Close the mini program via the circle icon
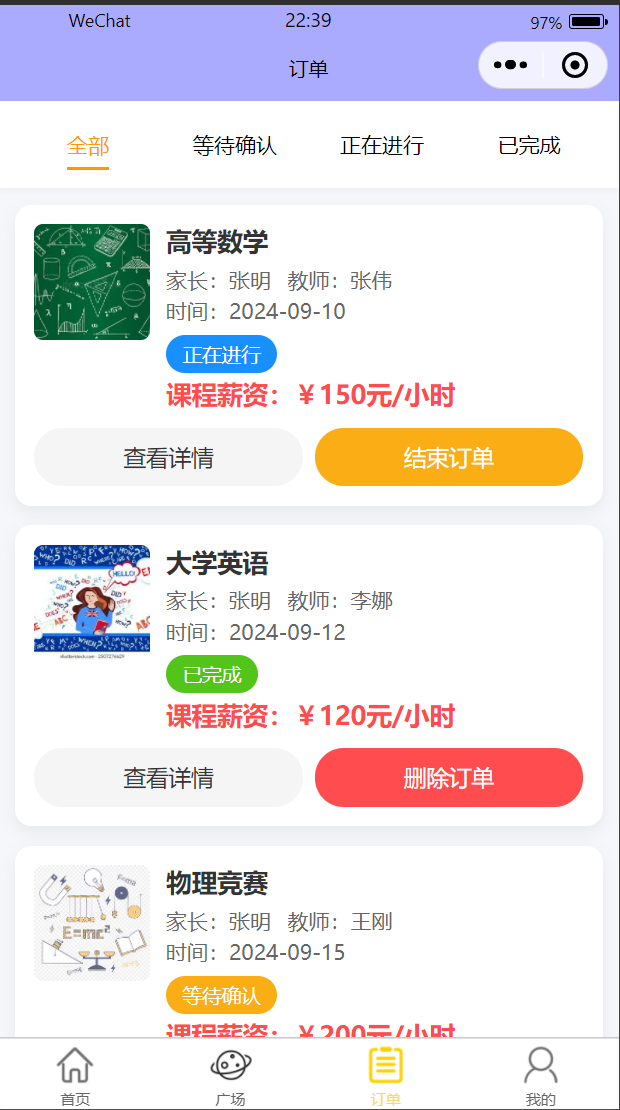The width and height of the screenshot is (620, 1110). point(575,66)
